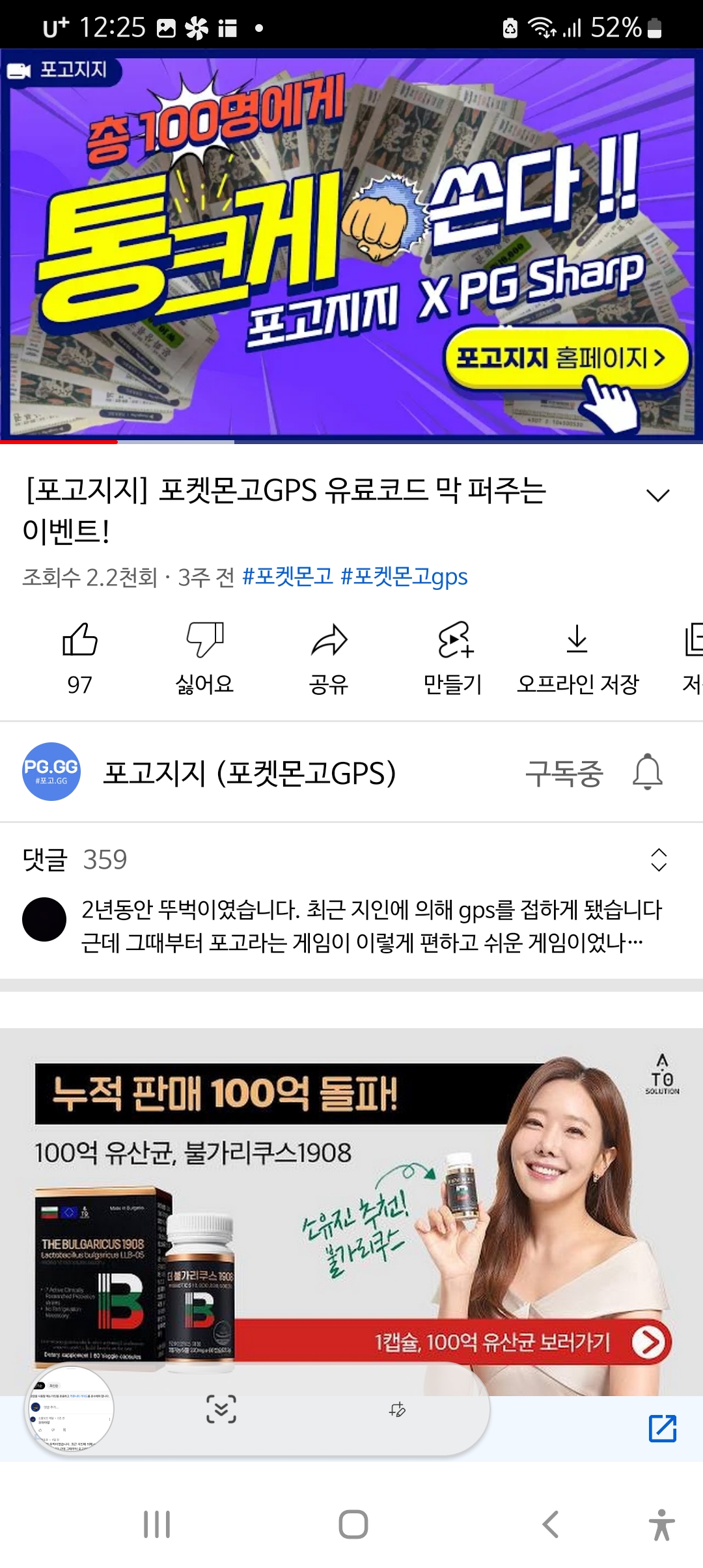Screen dimensions: 703x1568
Task: Open recent apps from the navigation bar
Action: 157,1524
